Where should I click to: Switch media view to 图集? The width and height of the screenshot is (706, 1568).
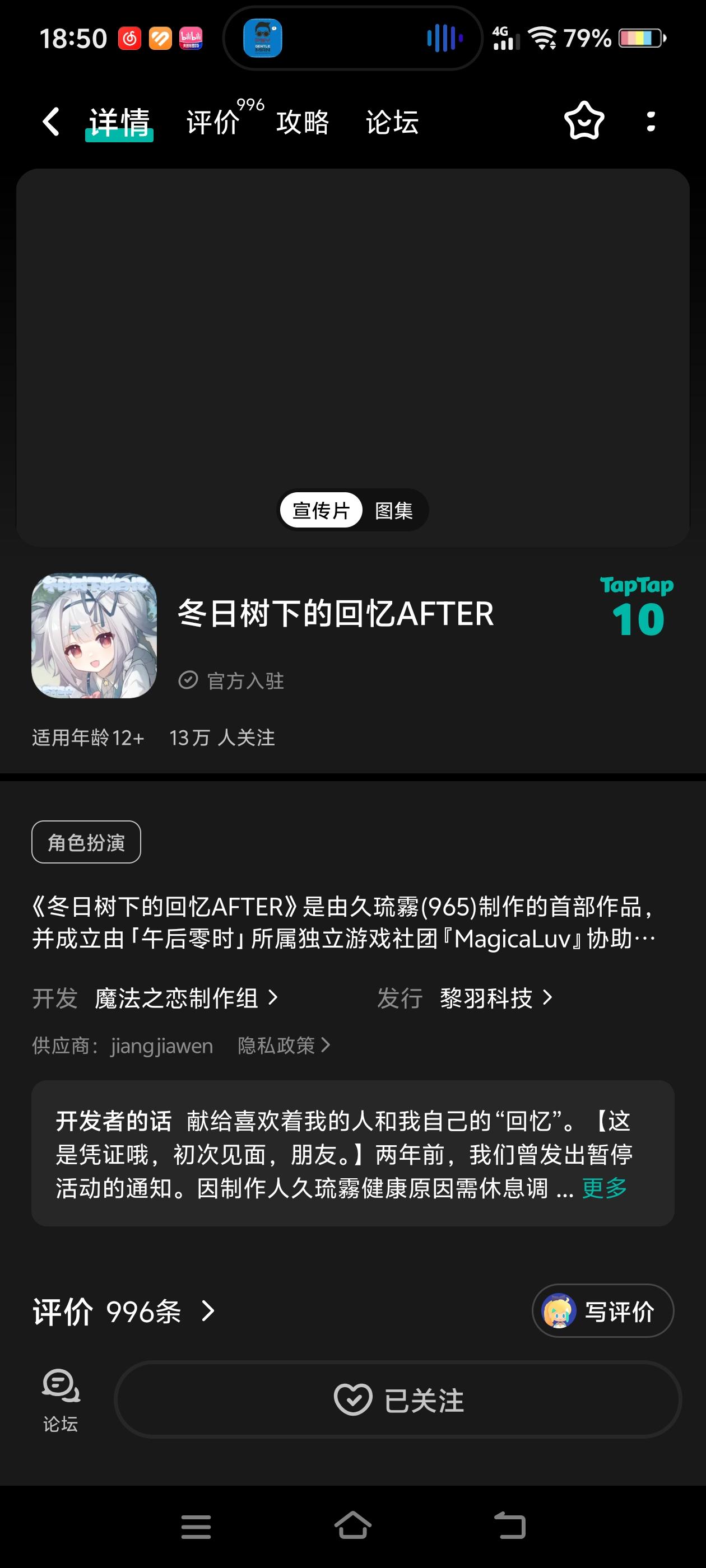point(393,510)
